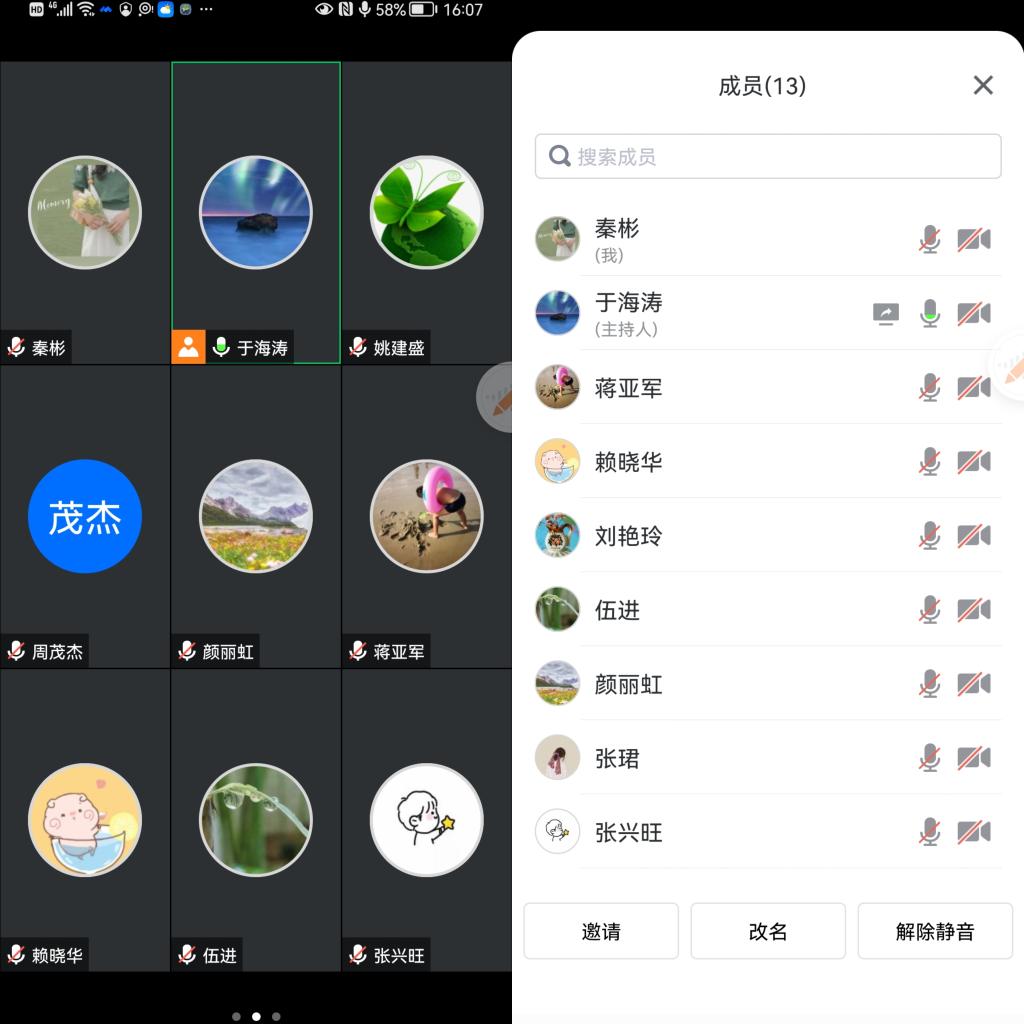Image resolution: width=1024 pixels, height=1024 pixels.
Task: Select 刘艳玲 in the member list
Action: point(700,536)
